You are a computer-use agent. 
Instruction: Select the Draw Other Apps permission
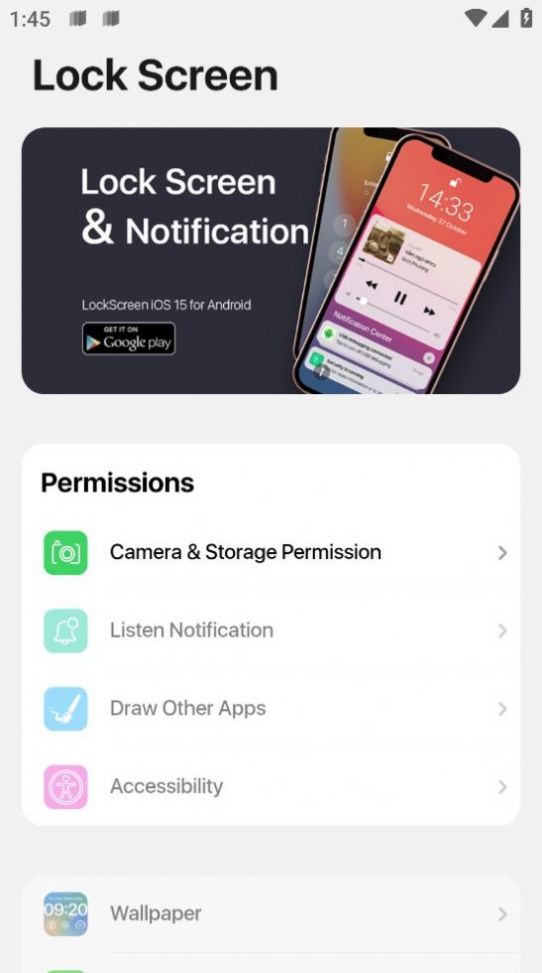[x=271, y=709]
